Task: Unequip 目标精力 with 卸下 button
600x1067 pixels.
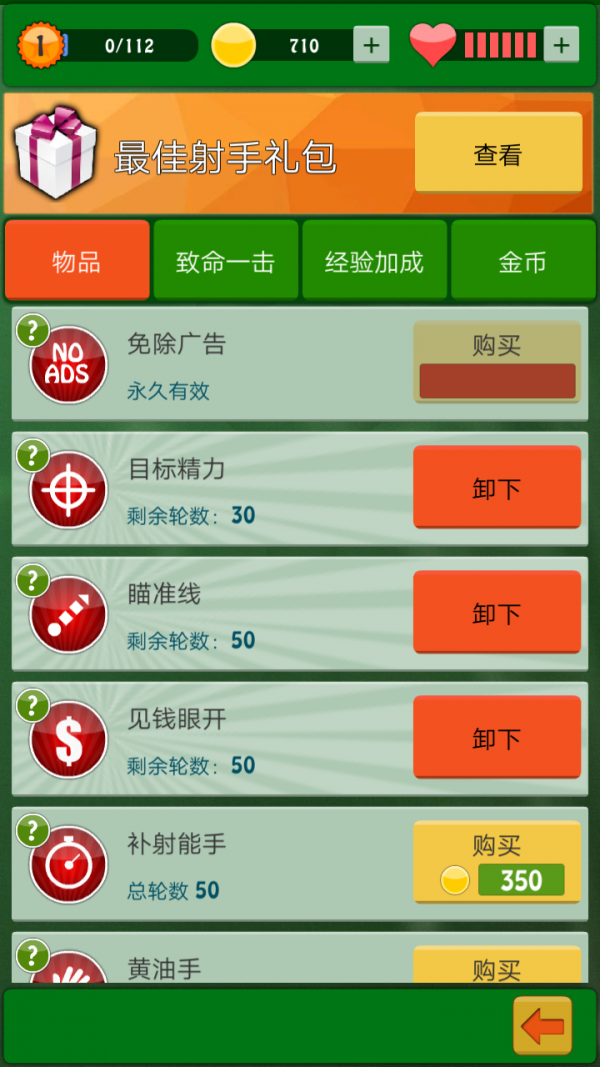Action: pyautogui.click(x=497, y=487)
